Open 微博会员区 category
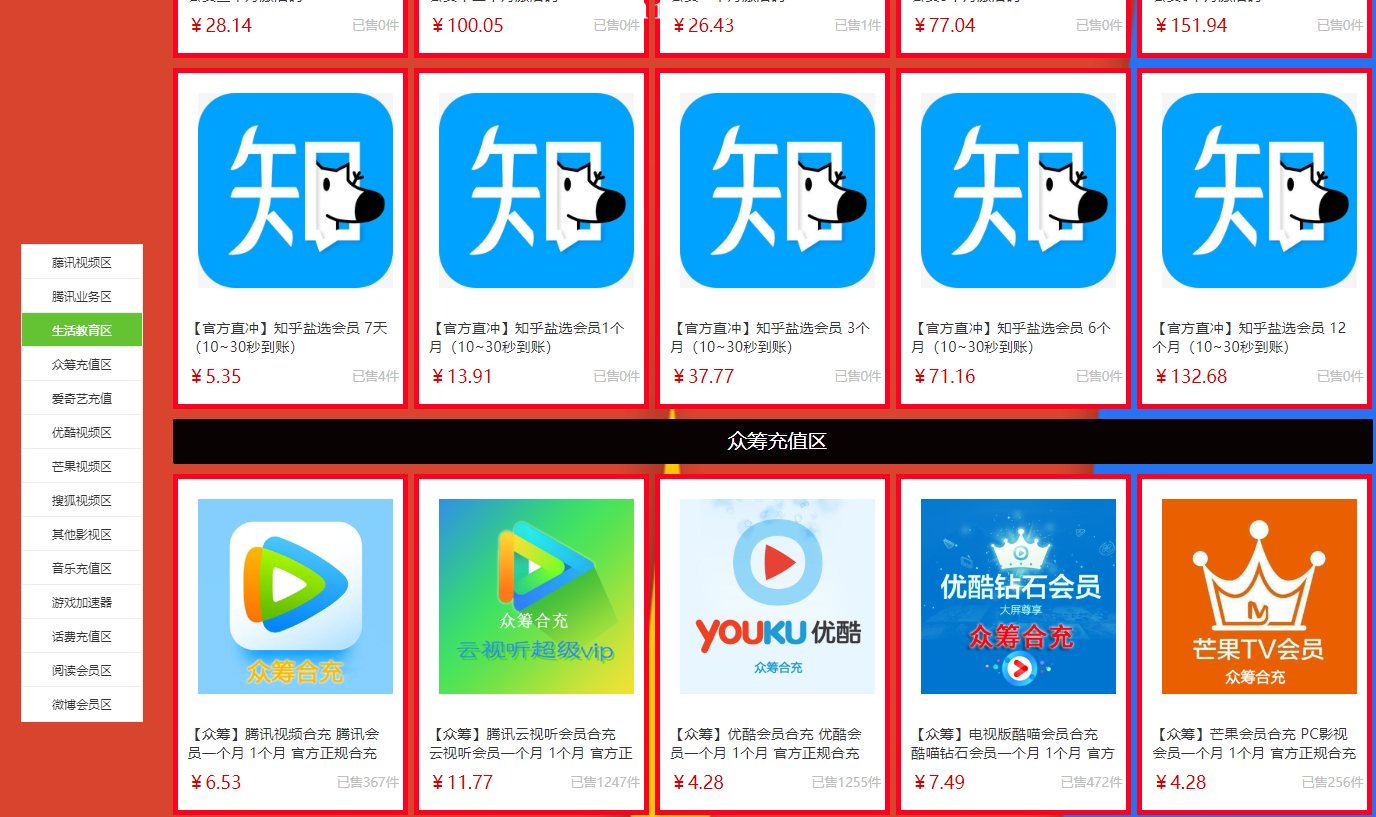1376x817 pixels. click(x=82, y=704)
